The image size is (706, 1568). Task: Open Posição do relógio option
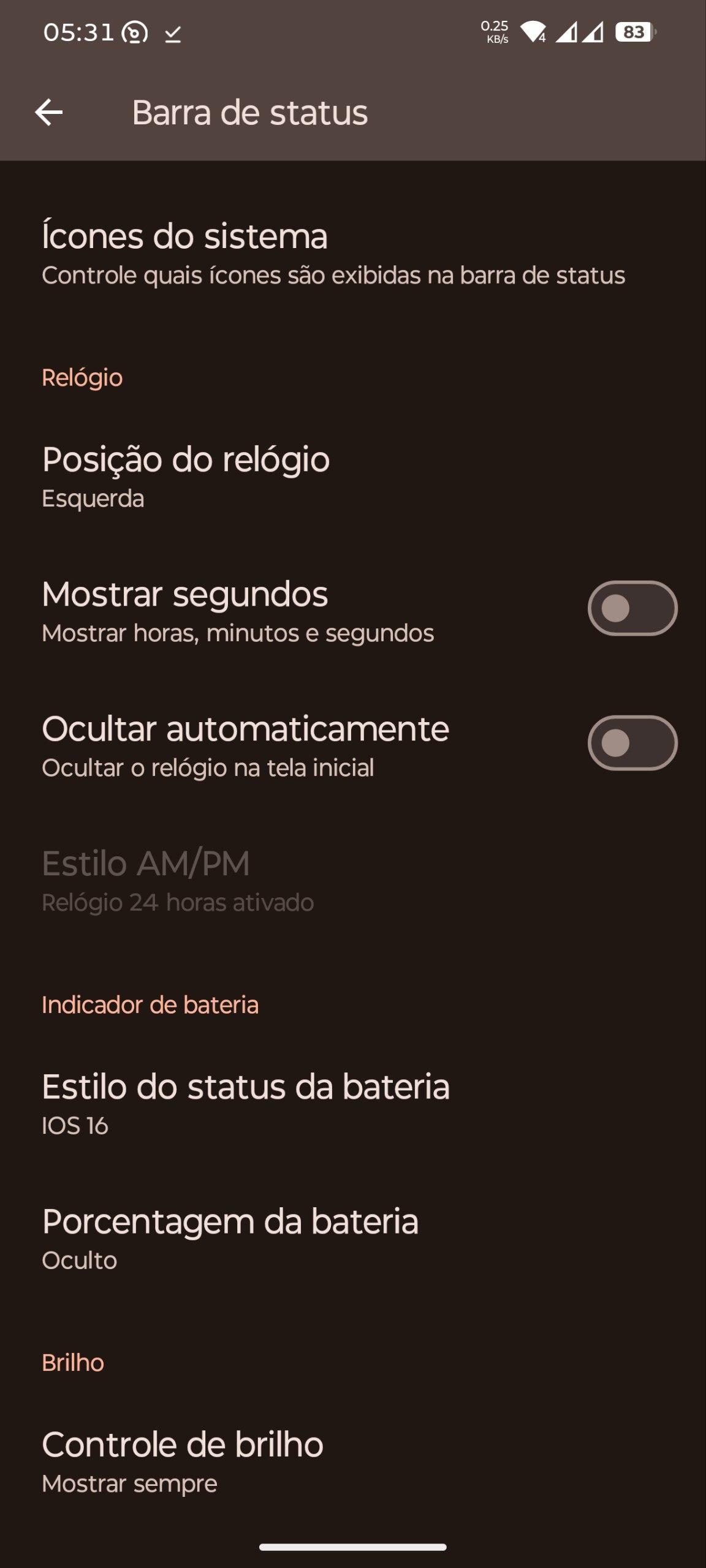186,477
